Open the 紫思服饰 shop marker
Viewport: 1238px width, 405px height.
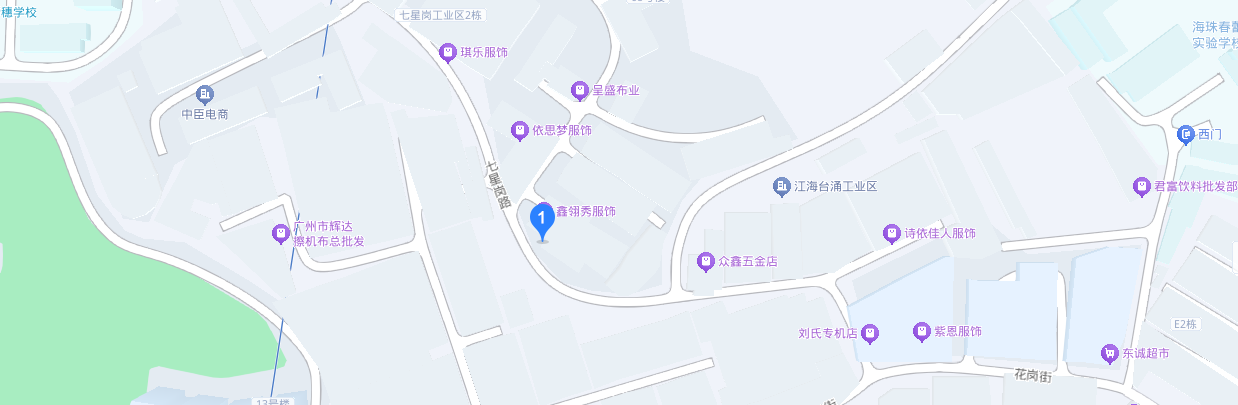coord(922,331)
